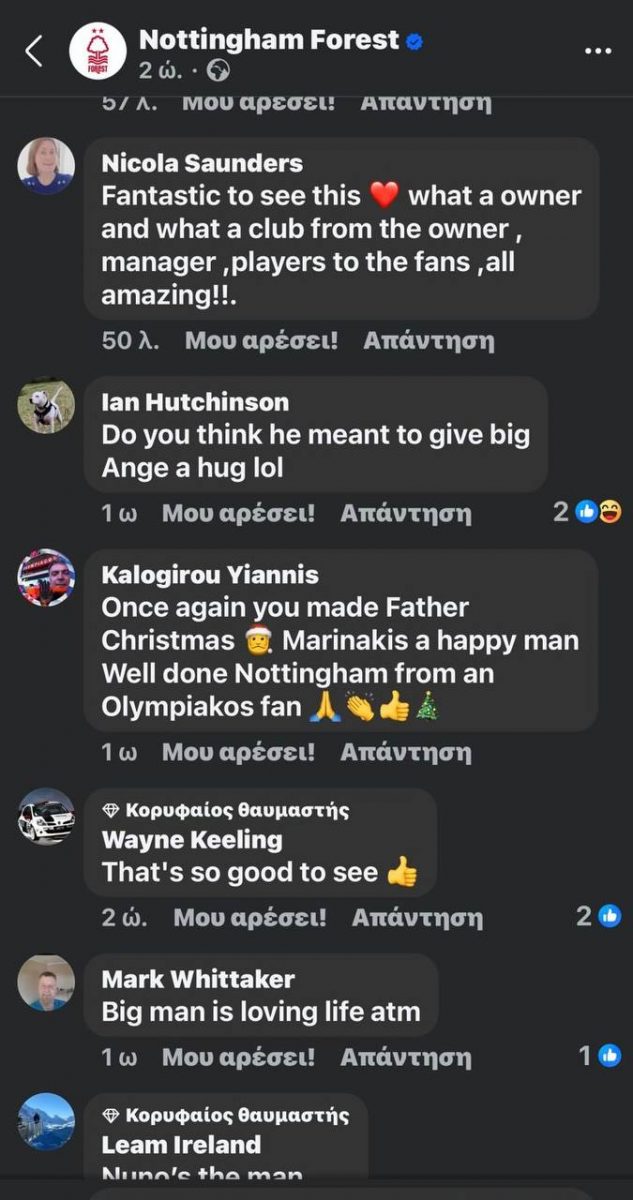
Task: Reply to Nicola Saunders' comment
Action: pyautogui.click(x=428, y=341)
